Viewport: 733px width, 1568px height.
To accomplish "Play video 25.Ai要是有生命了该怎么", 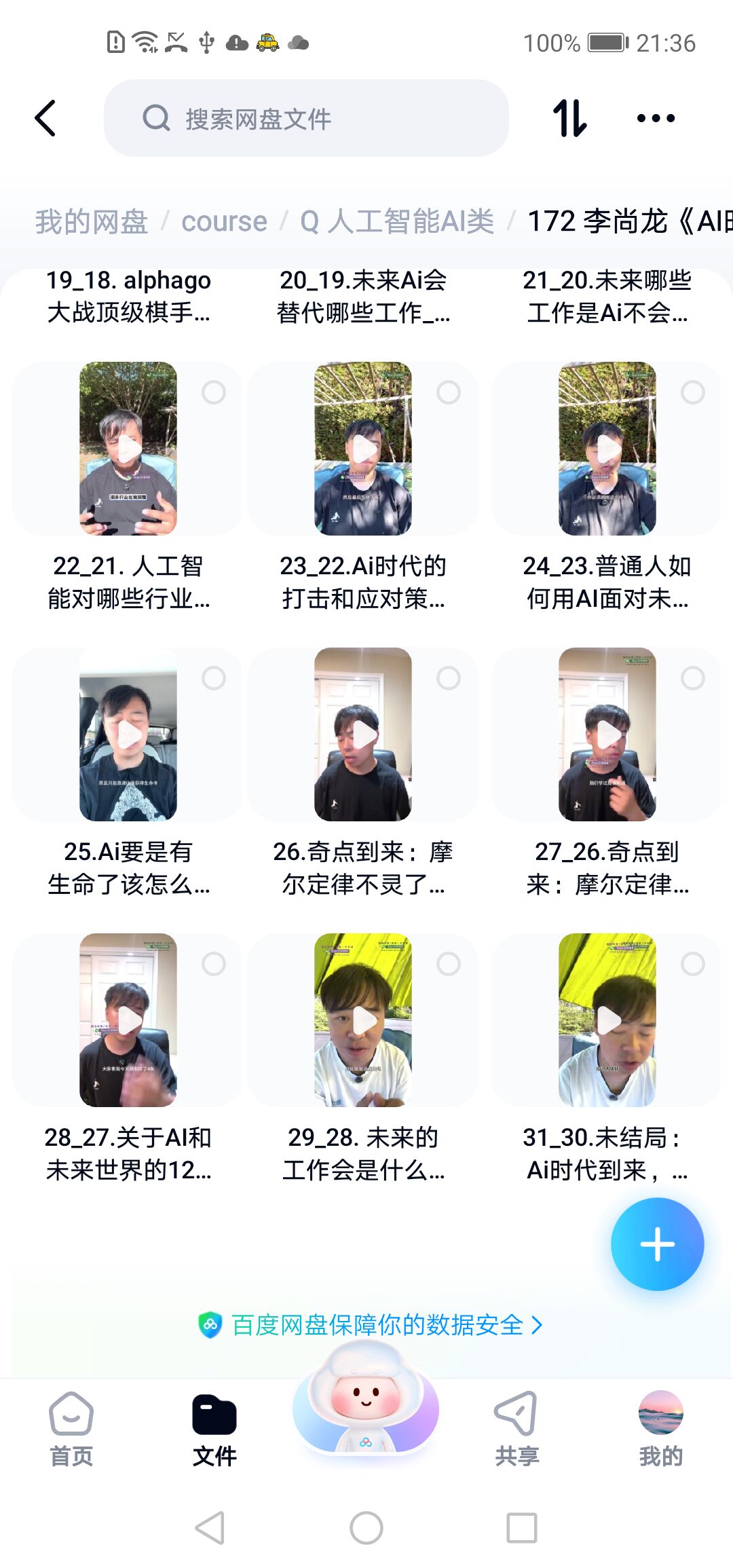I will (128, 734).
